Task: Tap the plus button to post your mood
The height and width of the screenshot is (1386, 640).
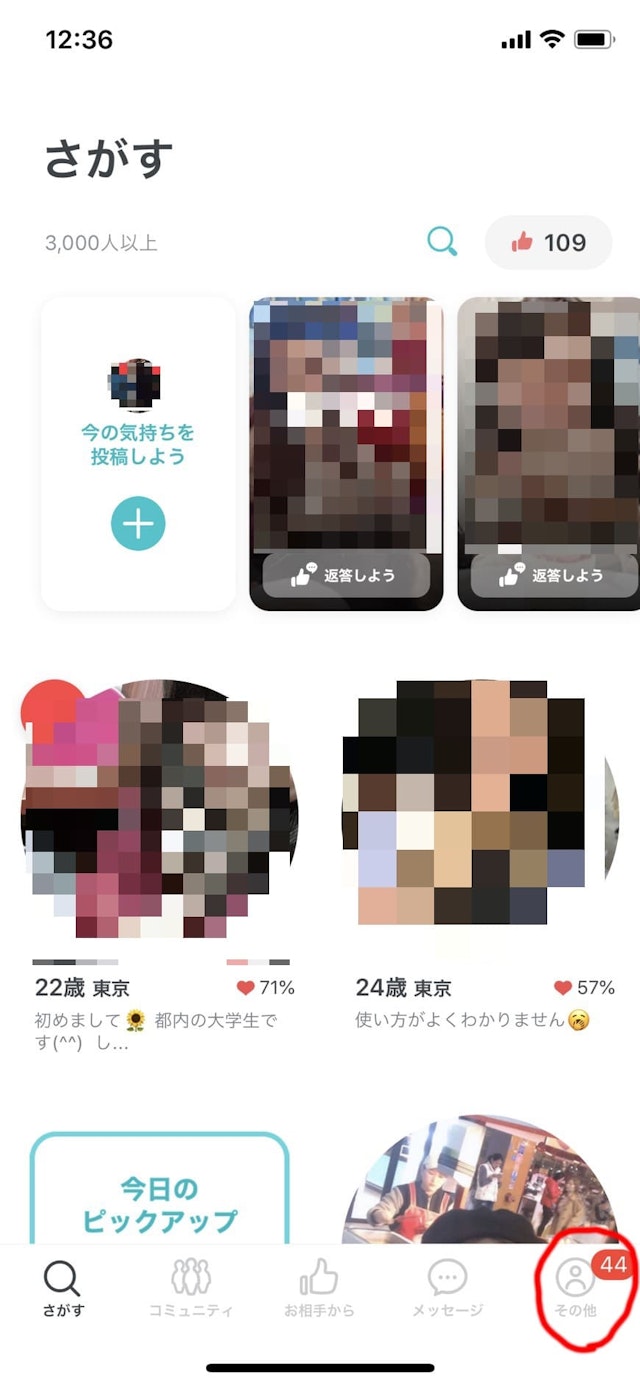Action: 138,523
